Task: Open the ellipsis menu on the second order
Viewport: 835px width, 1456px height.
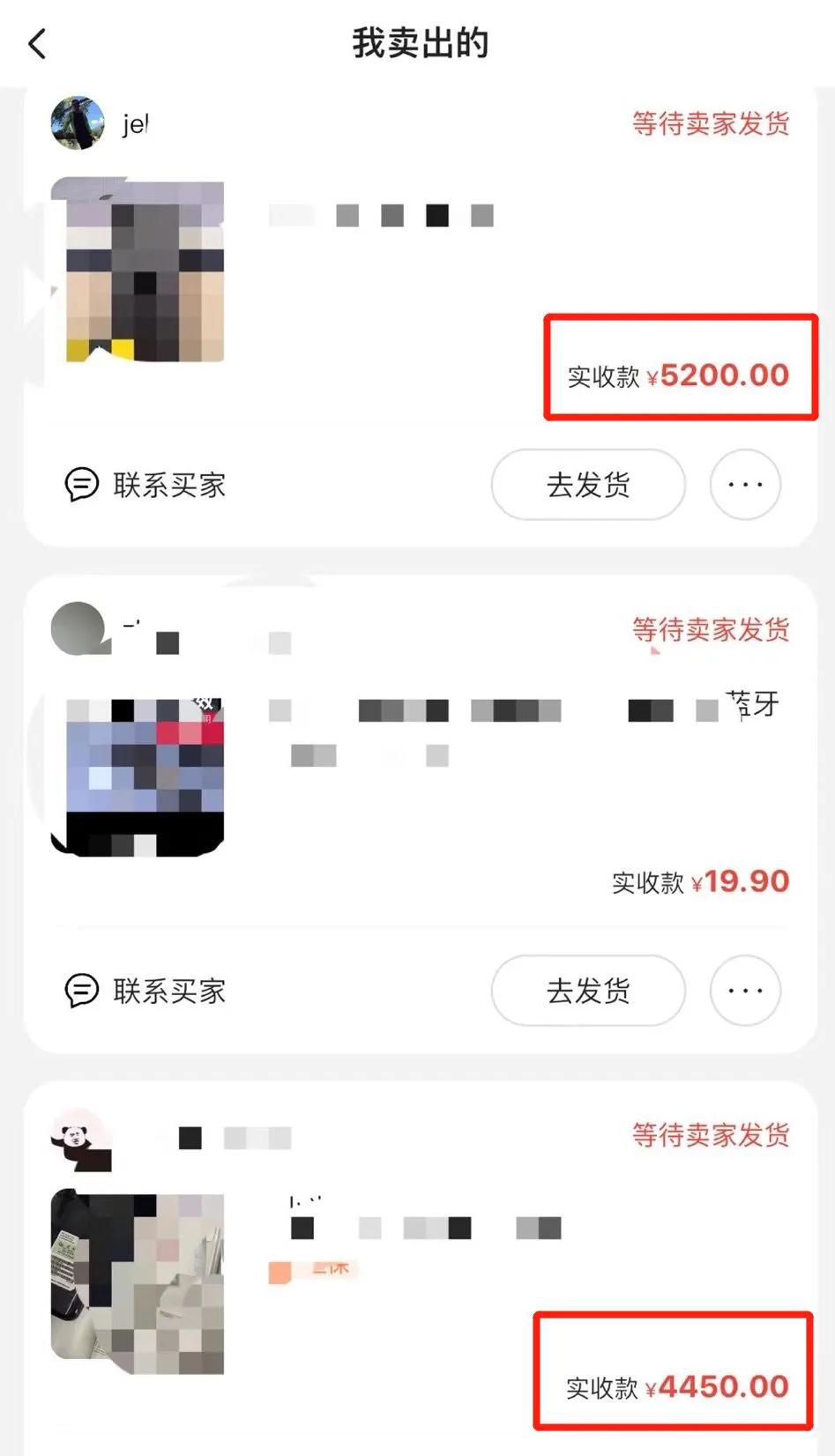Action: coord(745,991)
